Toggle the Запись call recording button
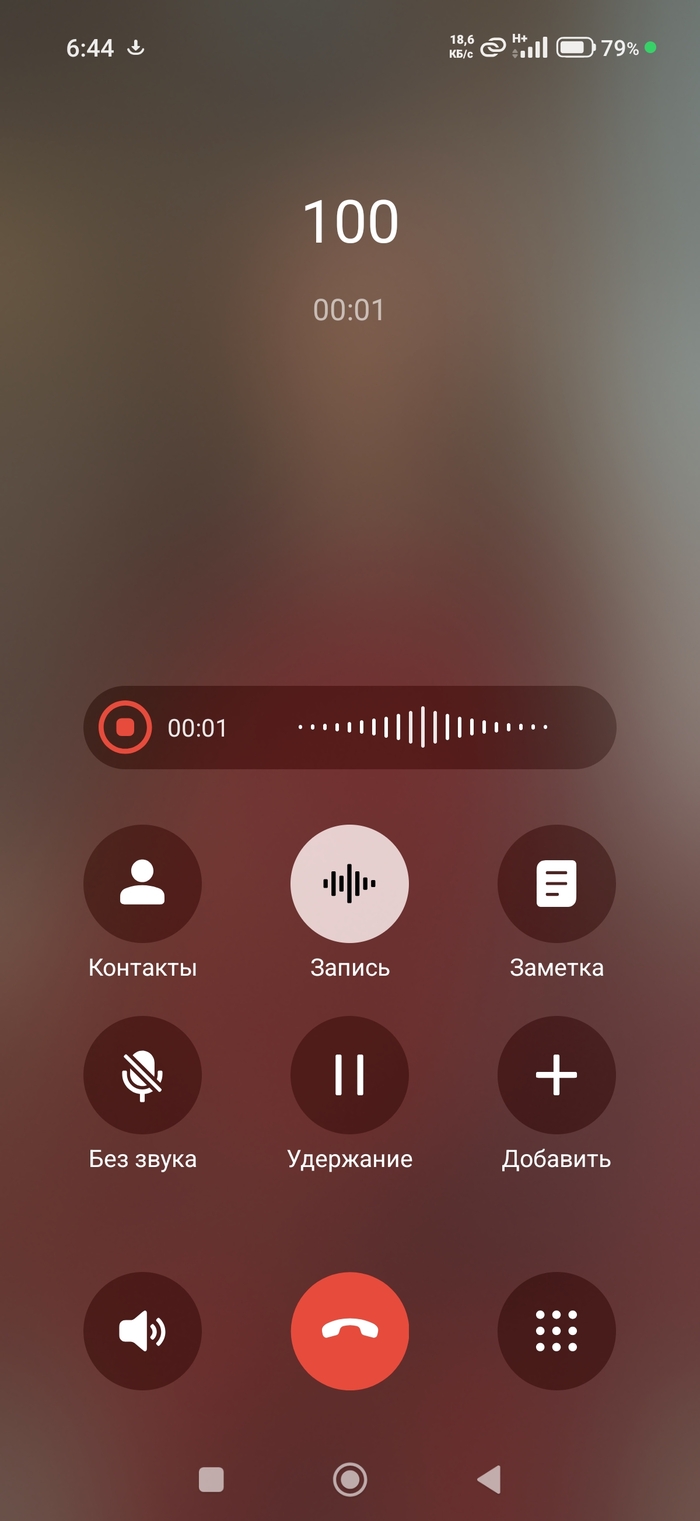The width and height of the screenshot is (700, 1521). (349, 883)
